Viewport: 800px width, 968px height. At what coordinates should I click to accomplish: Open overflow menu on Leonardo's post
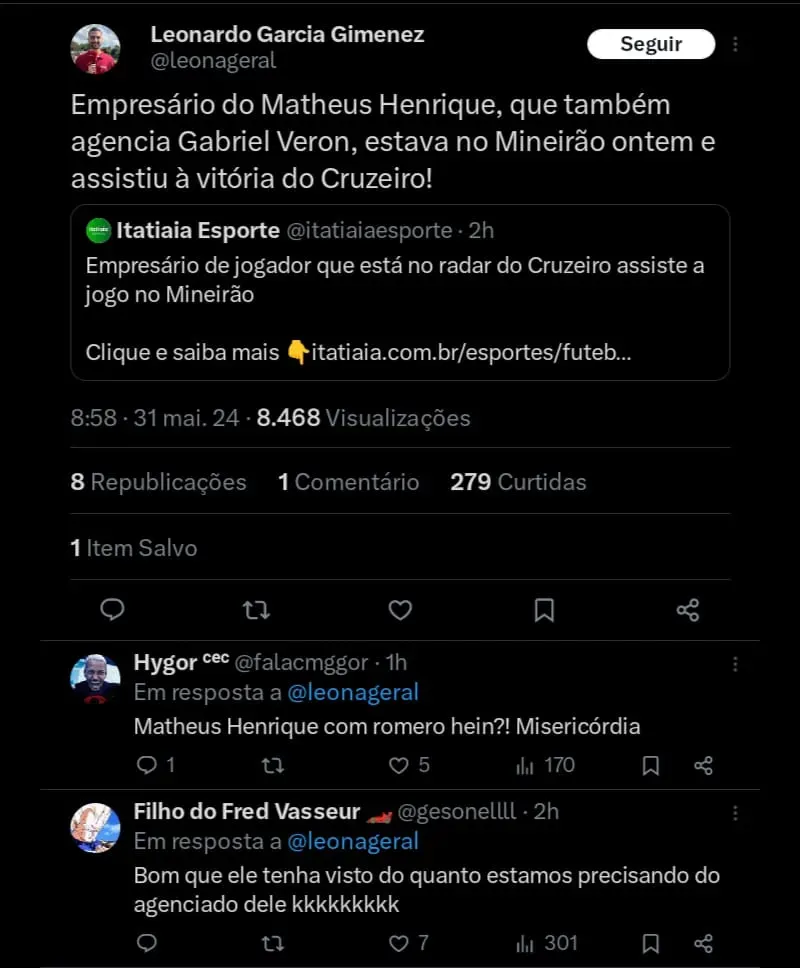coord(736,44)
